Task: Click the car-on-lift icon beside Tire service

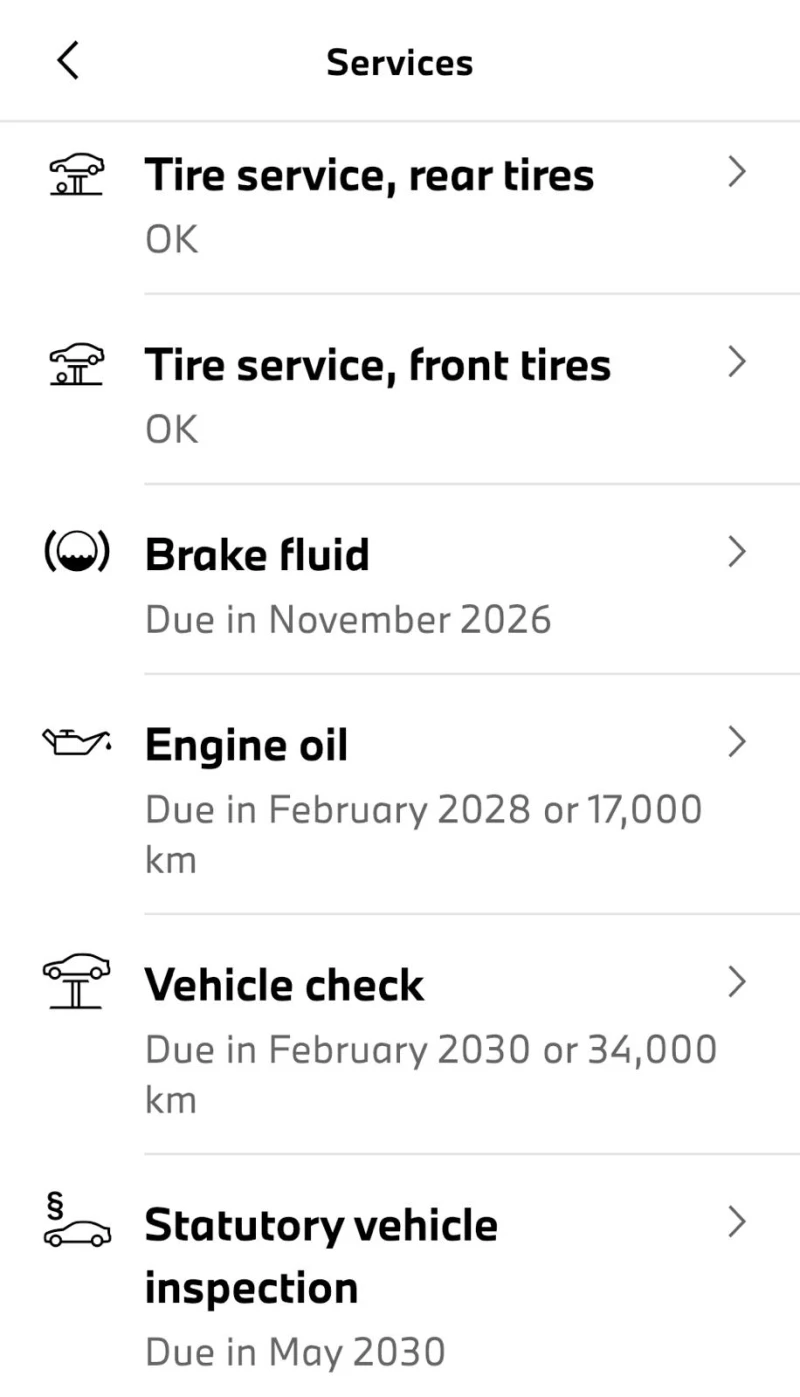Action: point(75,174)
